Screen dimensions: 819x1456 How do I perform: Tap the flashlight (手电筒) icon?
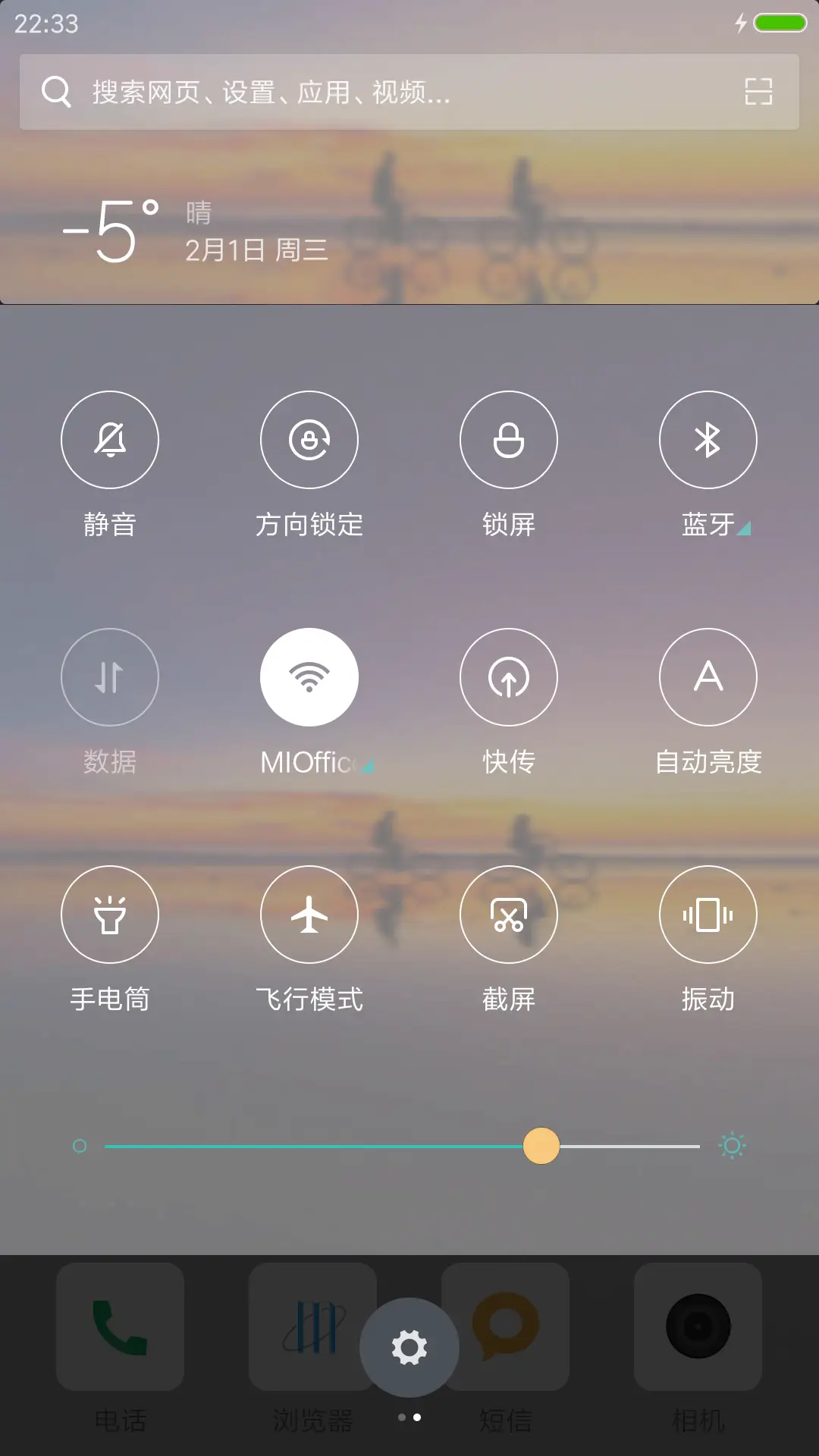coord(109,914)
